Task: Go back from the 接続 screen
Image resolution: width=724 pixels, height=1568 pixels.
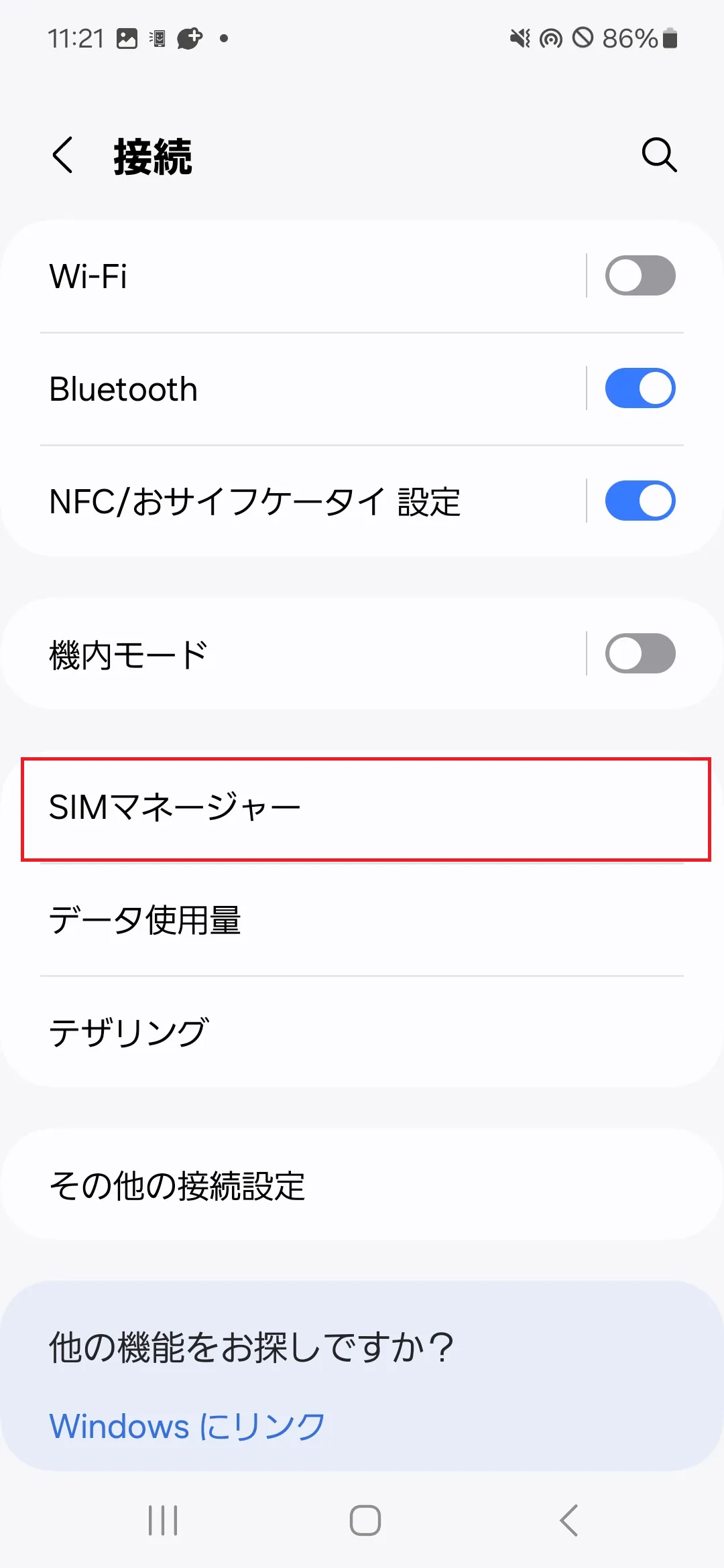Action: point(63,155)
